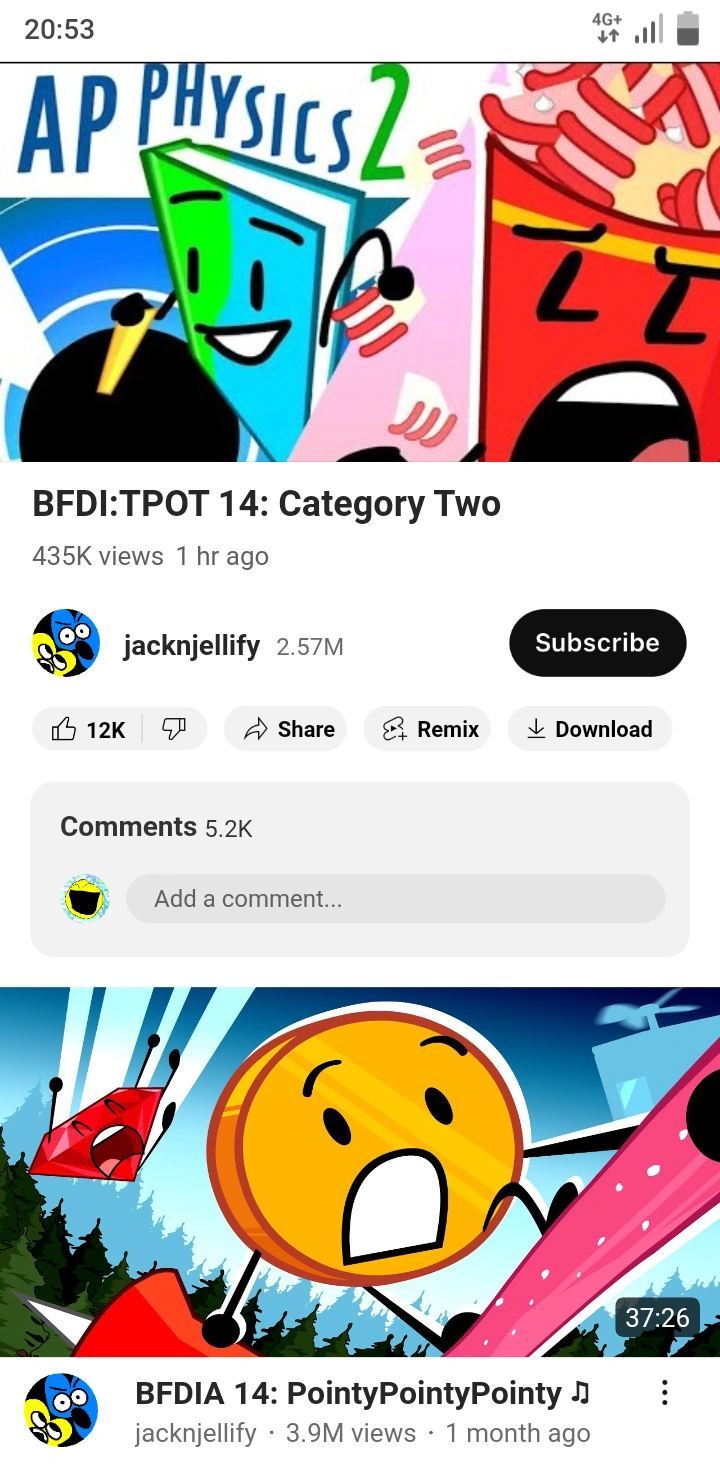Check the mobile signal strength indicator
The height and width of the screenshot is (1478, 720).
(x=649, y=29)
